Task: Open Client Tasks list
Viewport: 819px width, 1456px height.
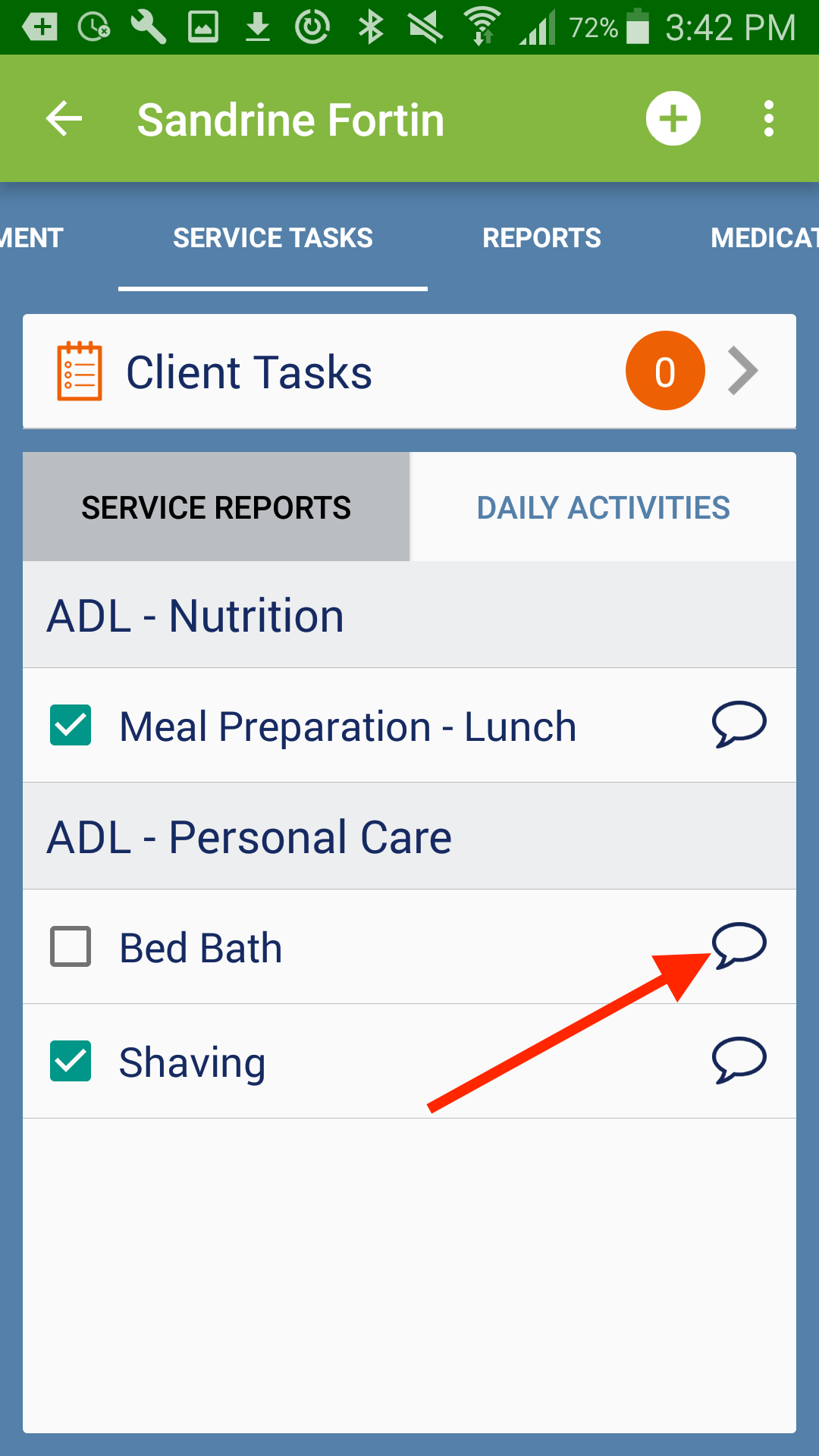Action: tap(409, 372)
